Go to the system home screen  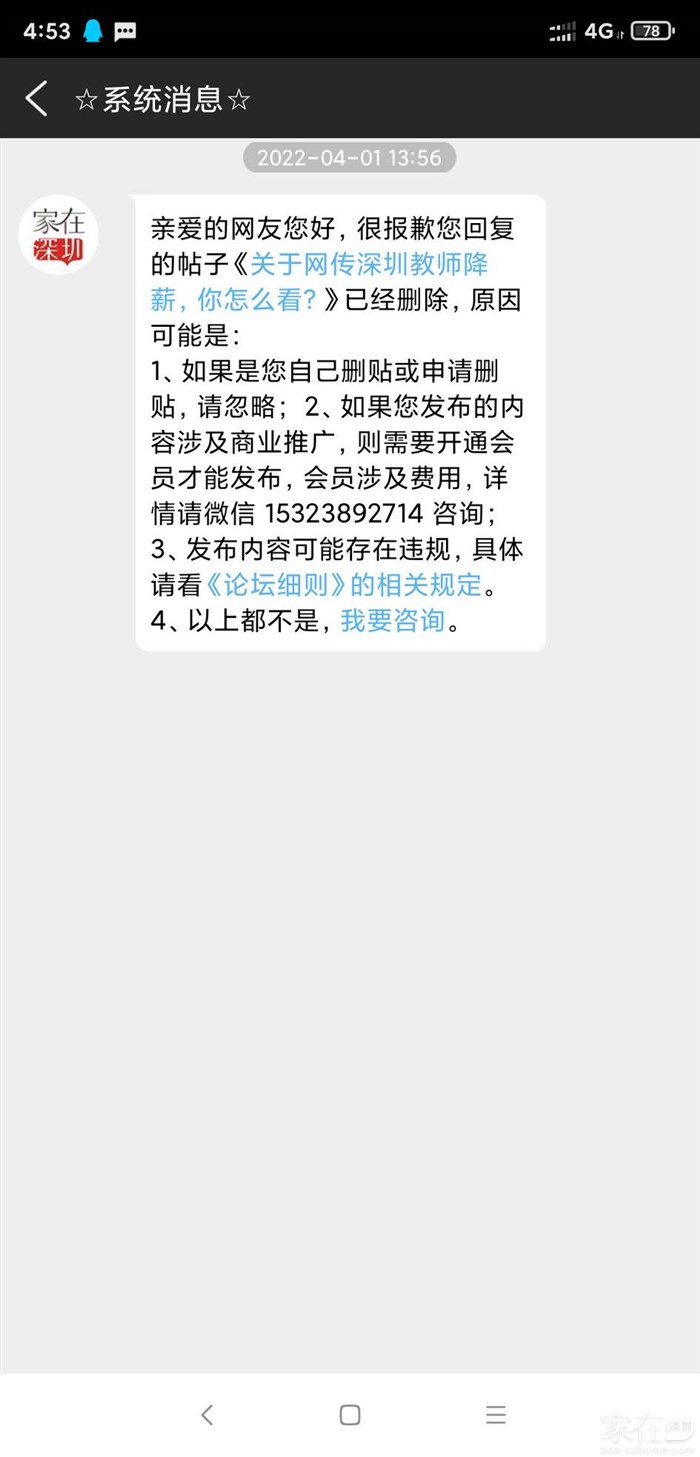pos(350,1414)
